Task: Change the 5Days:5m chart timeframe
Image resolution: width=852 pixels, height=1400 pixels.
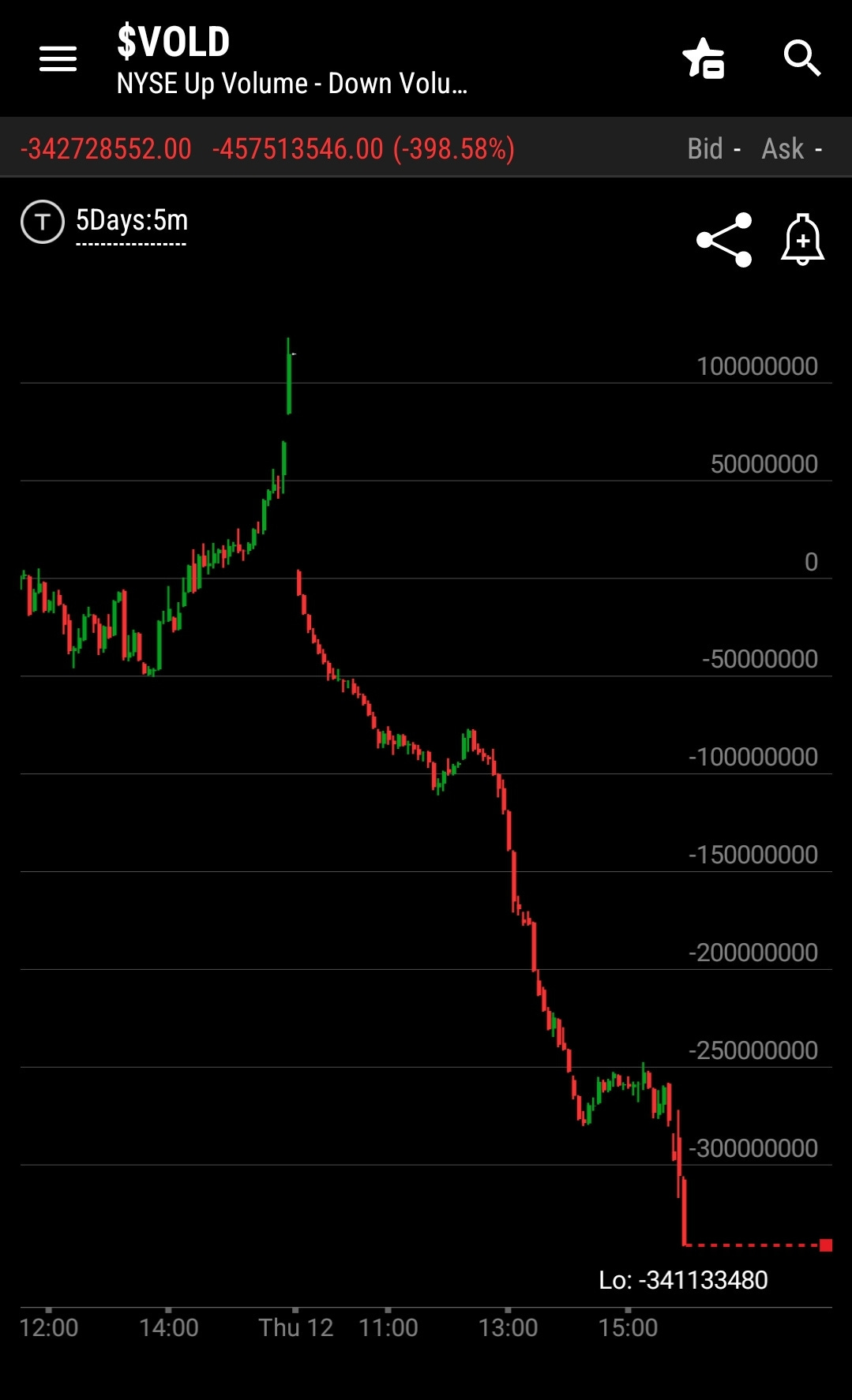Action: click(132, 221)
